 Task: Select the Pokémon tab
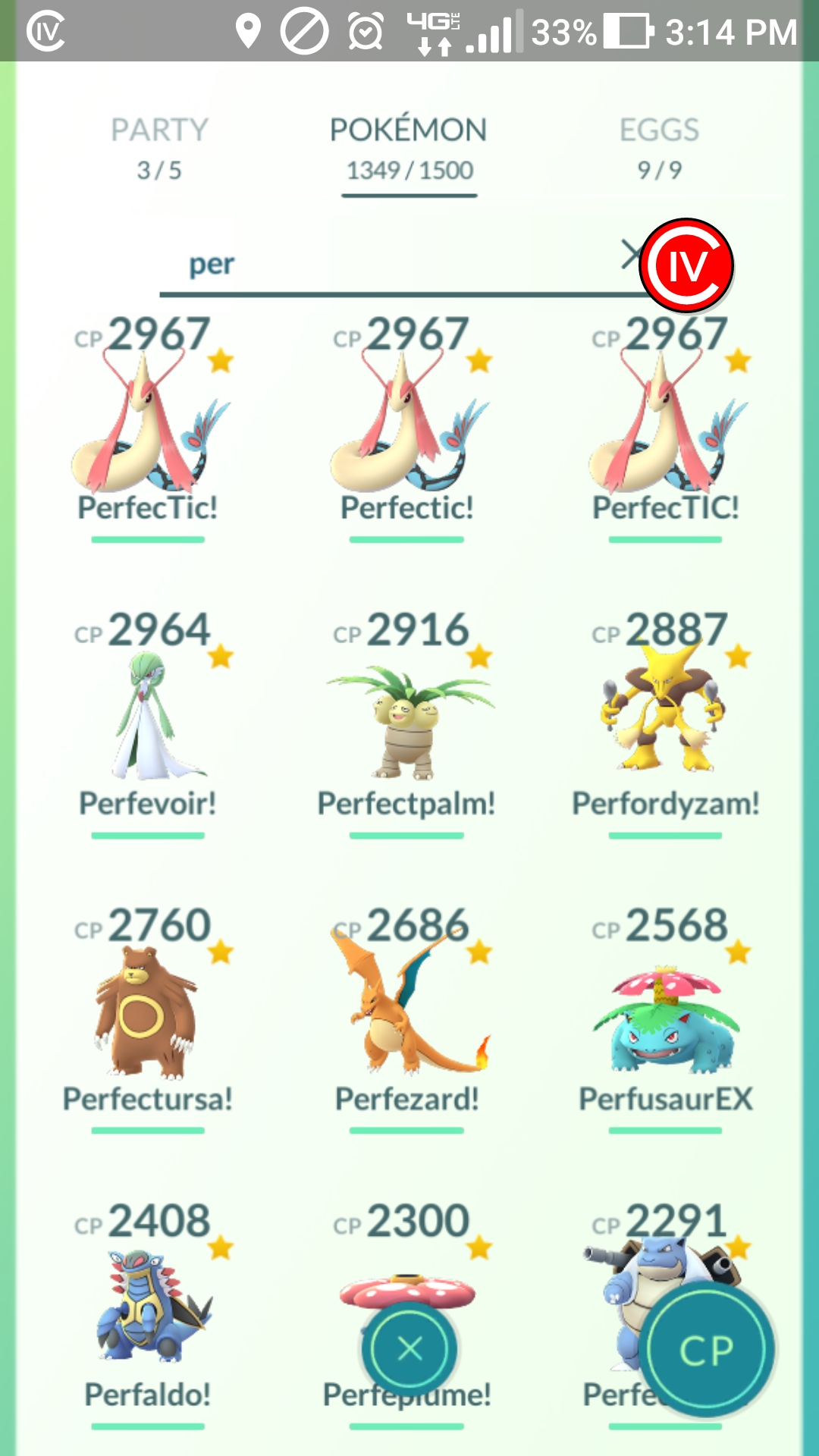[409, 149]
